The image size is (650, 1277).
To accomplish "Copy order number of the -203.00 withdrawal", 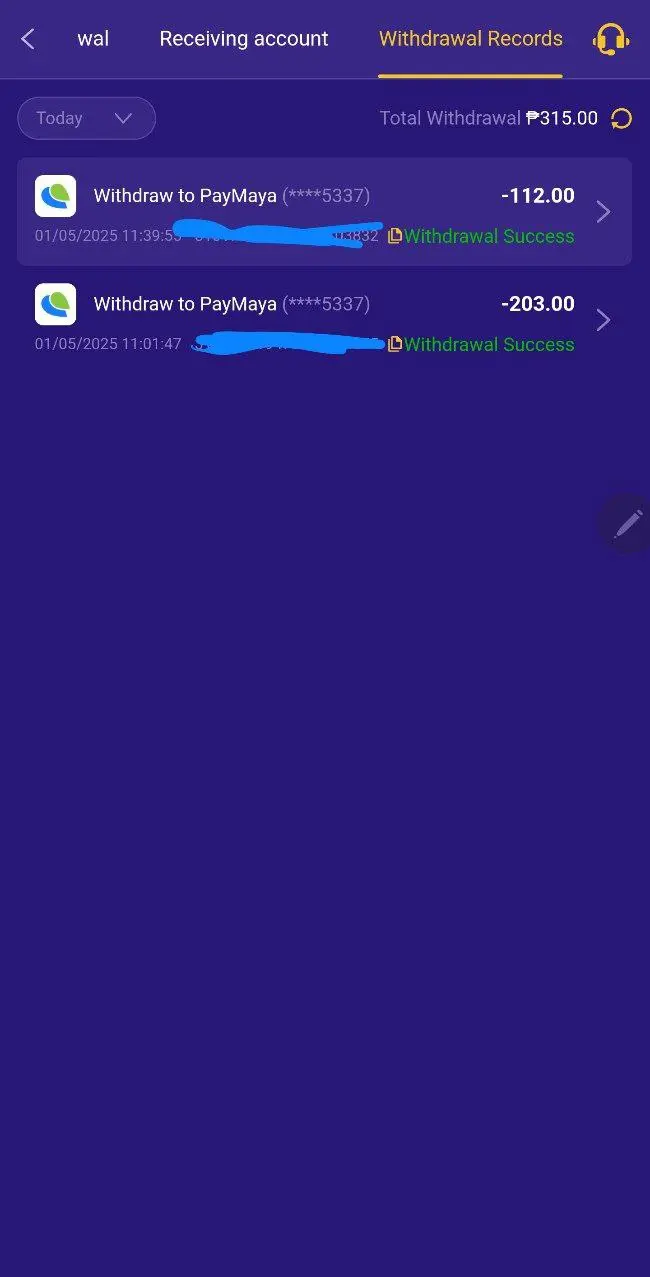I will 395,344.
